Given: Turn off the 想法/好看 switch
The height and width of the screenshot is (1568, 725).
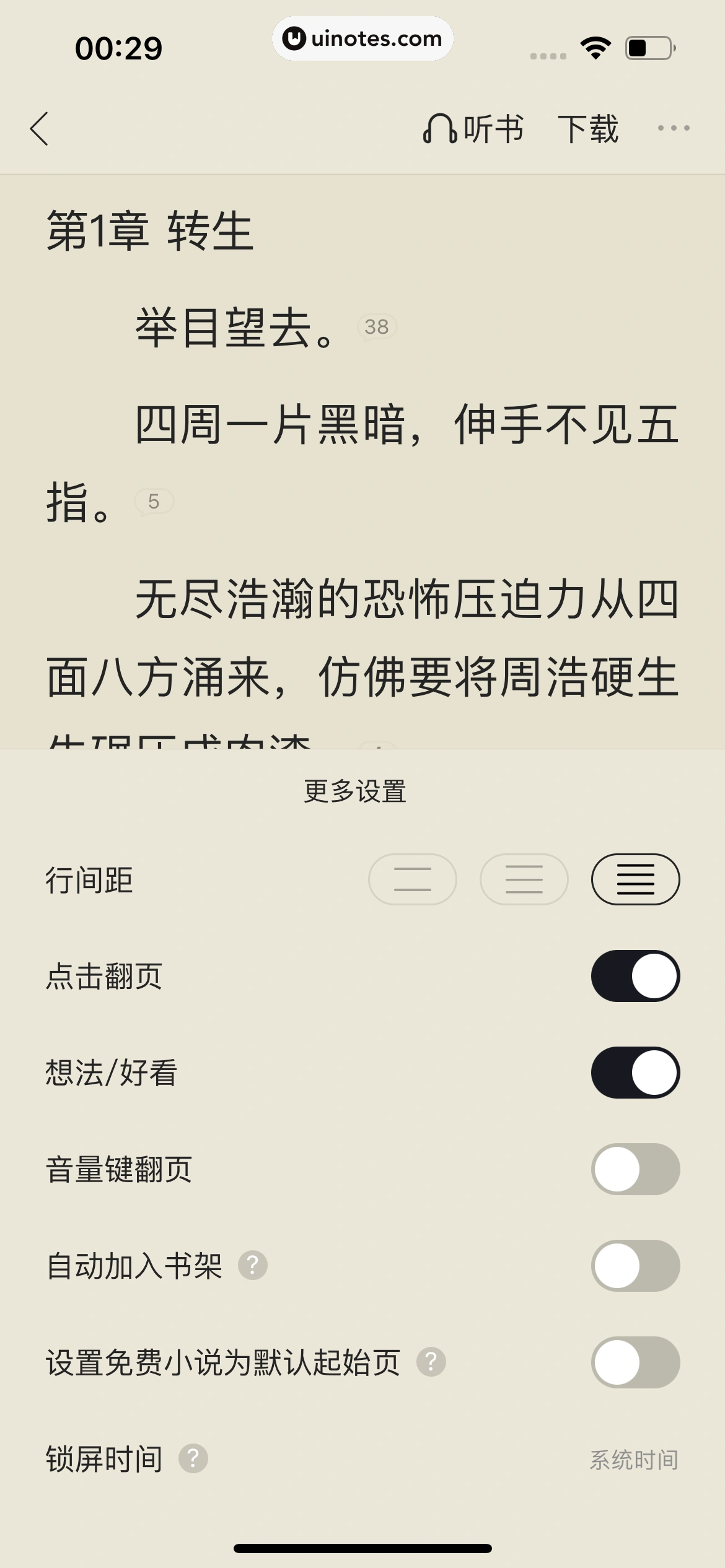Looking at the screenshot, I should point(635,1072).
